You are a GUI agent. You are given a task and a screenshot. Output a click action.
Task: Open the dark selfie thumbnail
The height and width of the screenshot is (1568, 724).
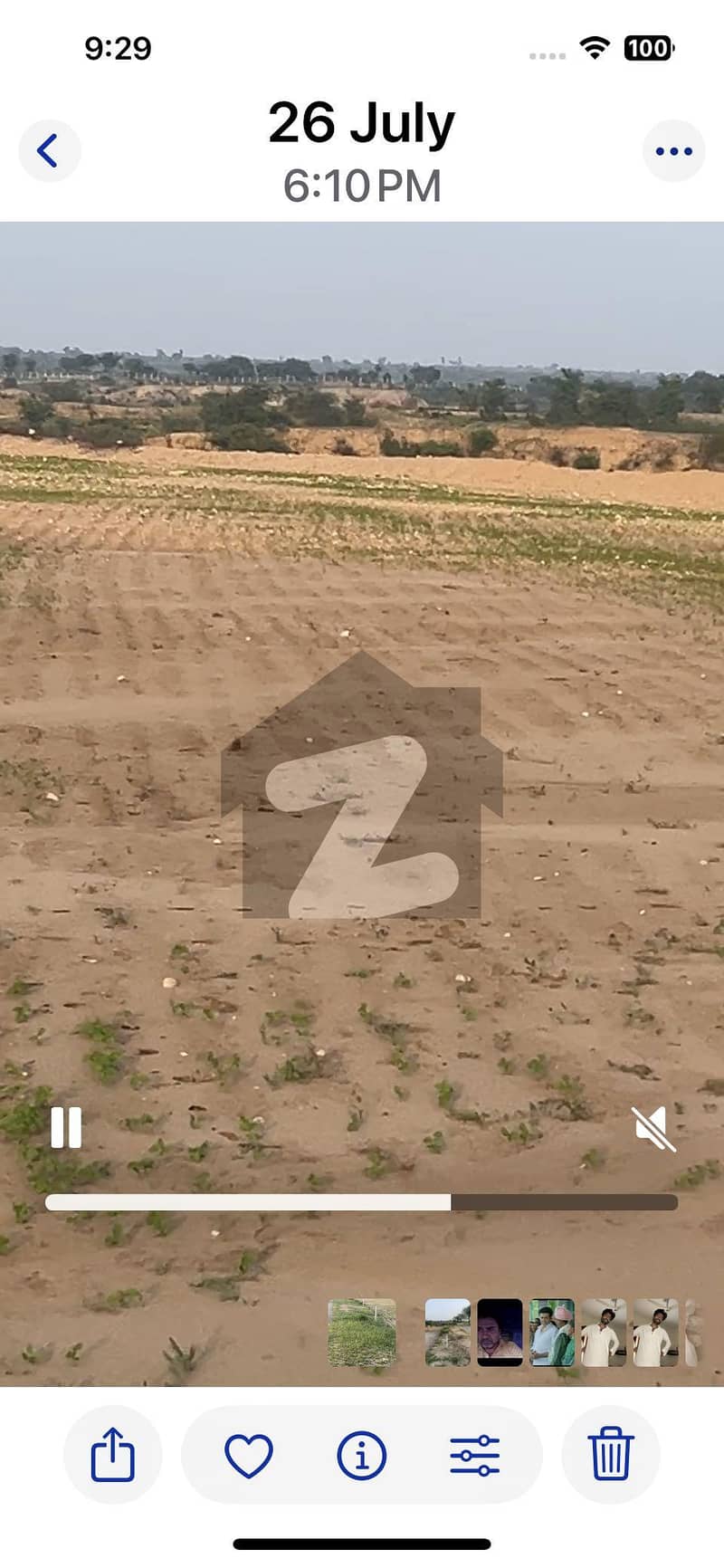[x=500, y=1333]
